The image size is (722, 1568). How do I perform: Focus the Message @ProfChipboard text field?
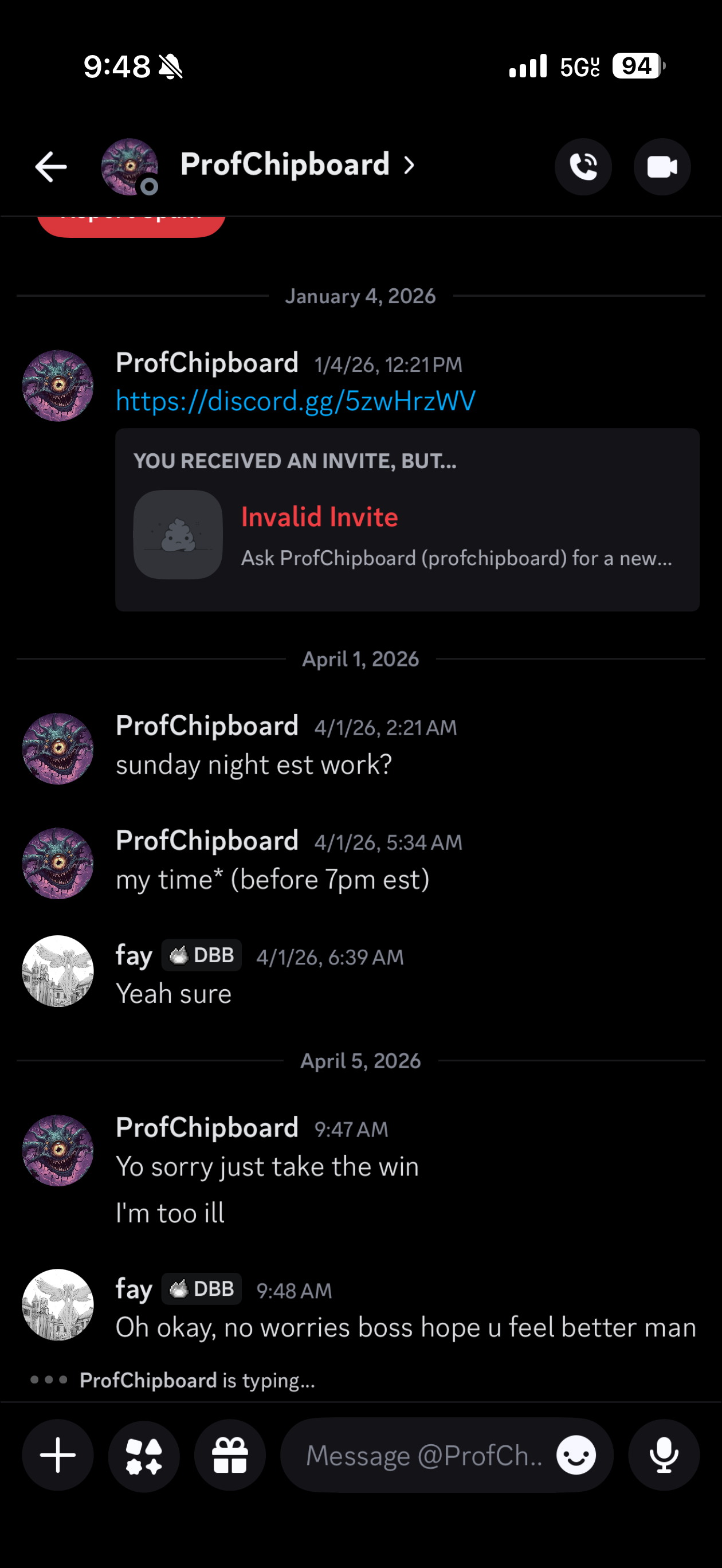click(x=423, y=1456)
